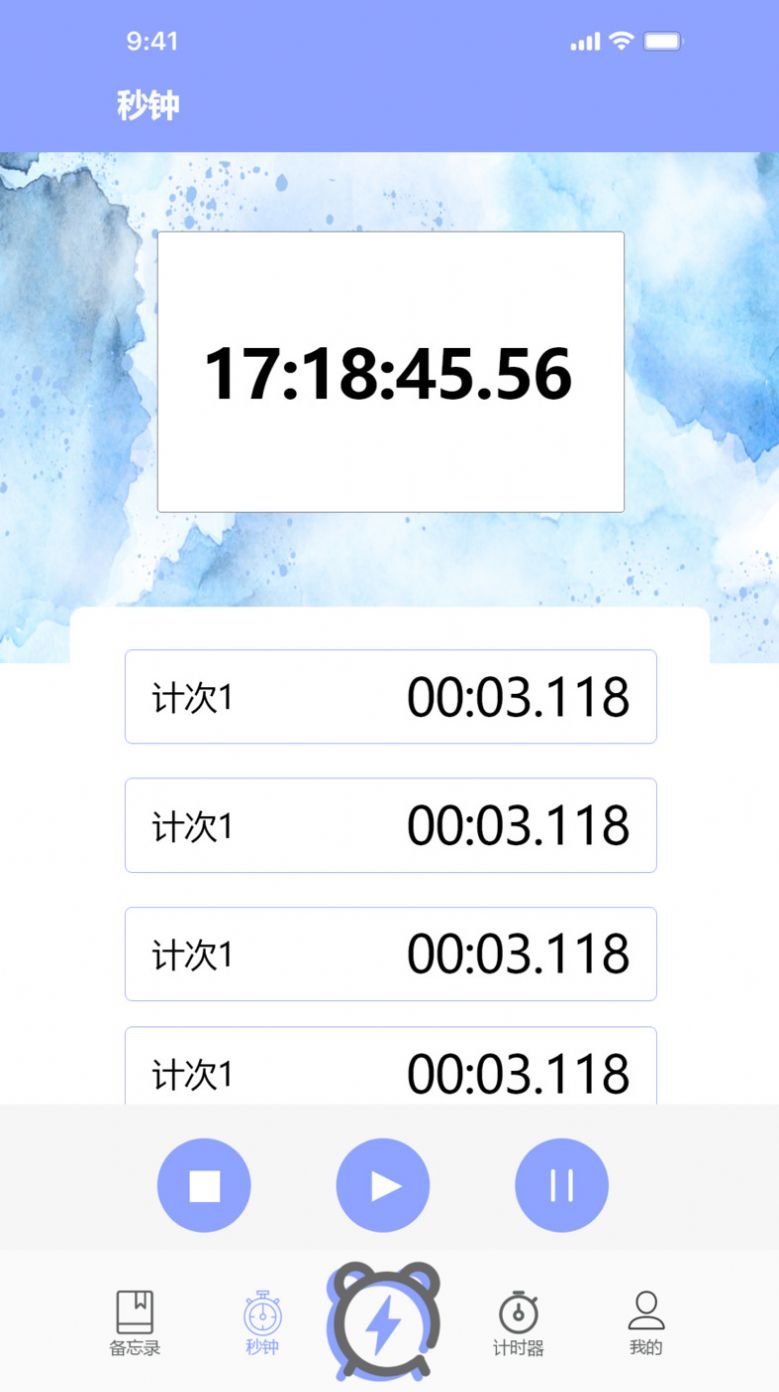Open the 我的 personal page
The height and width of the screenshot is (1392, 779).
(x=646, y=1320)
